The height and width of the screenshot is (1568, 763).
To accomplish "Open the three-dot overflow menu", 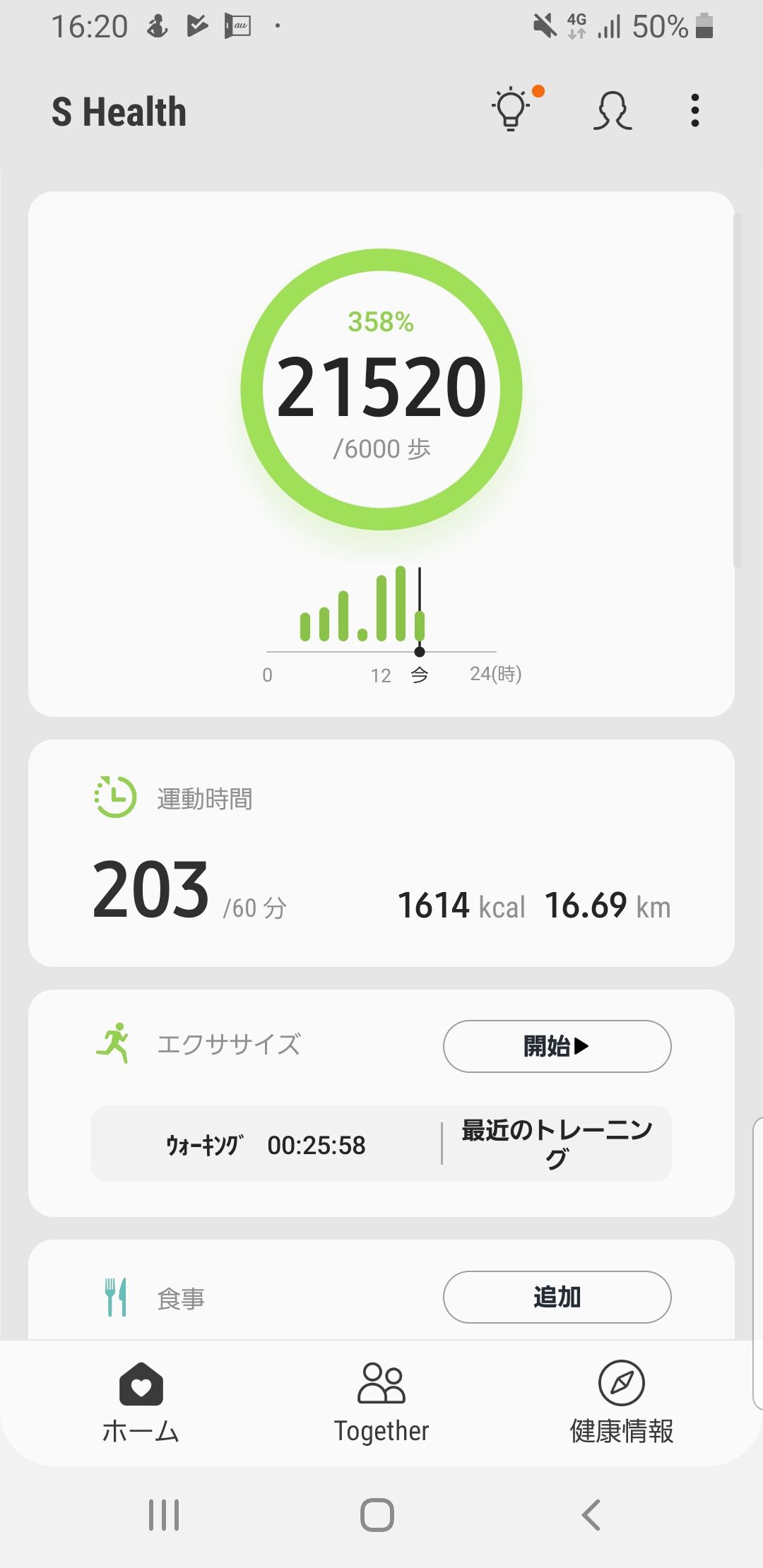I will click(695, 111).
